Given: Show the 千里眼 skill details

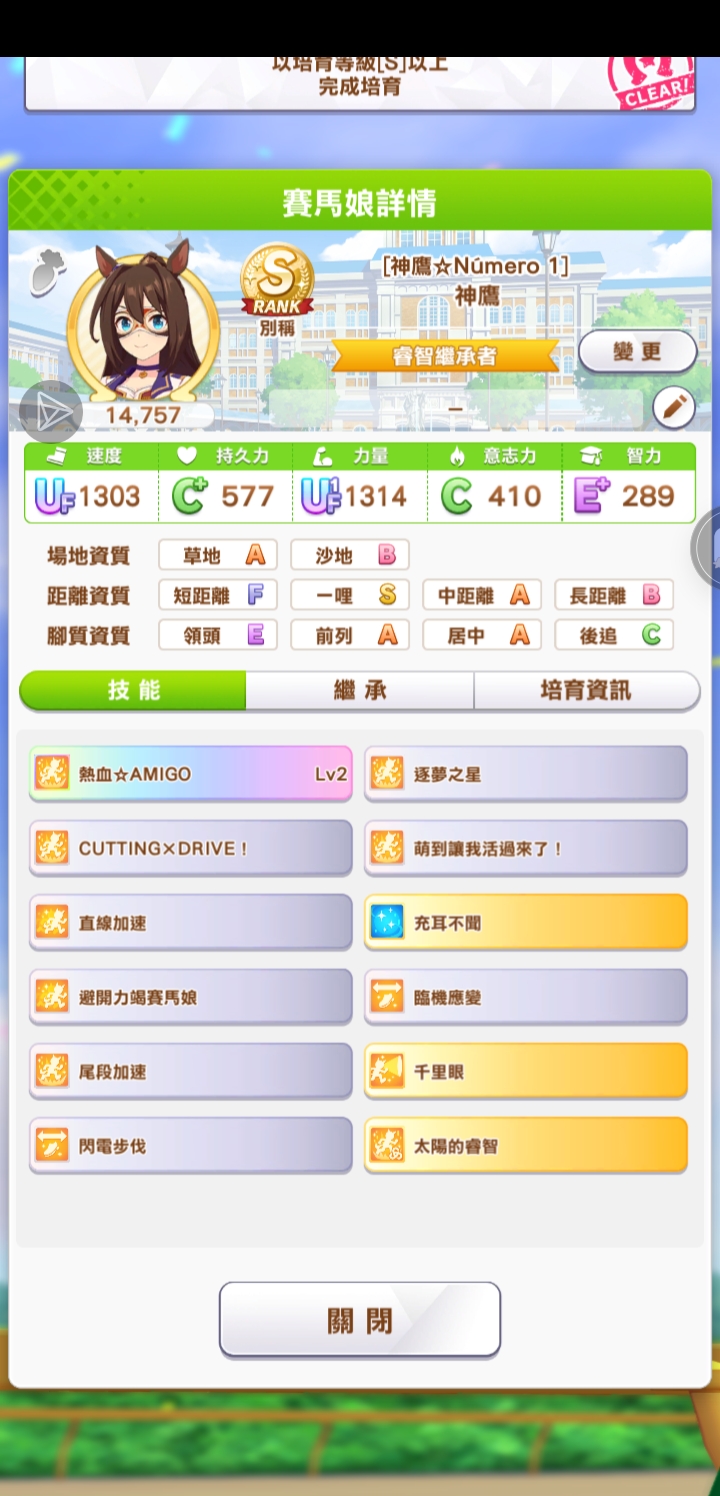Looking at the screenshot, I should (x=526, y=1071).
